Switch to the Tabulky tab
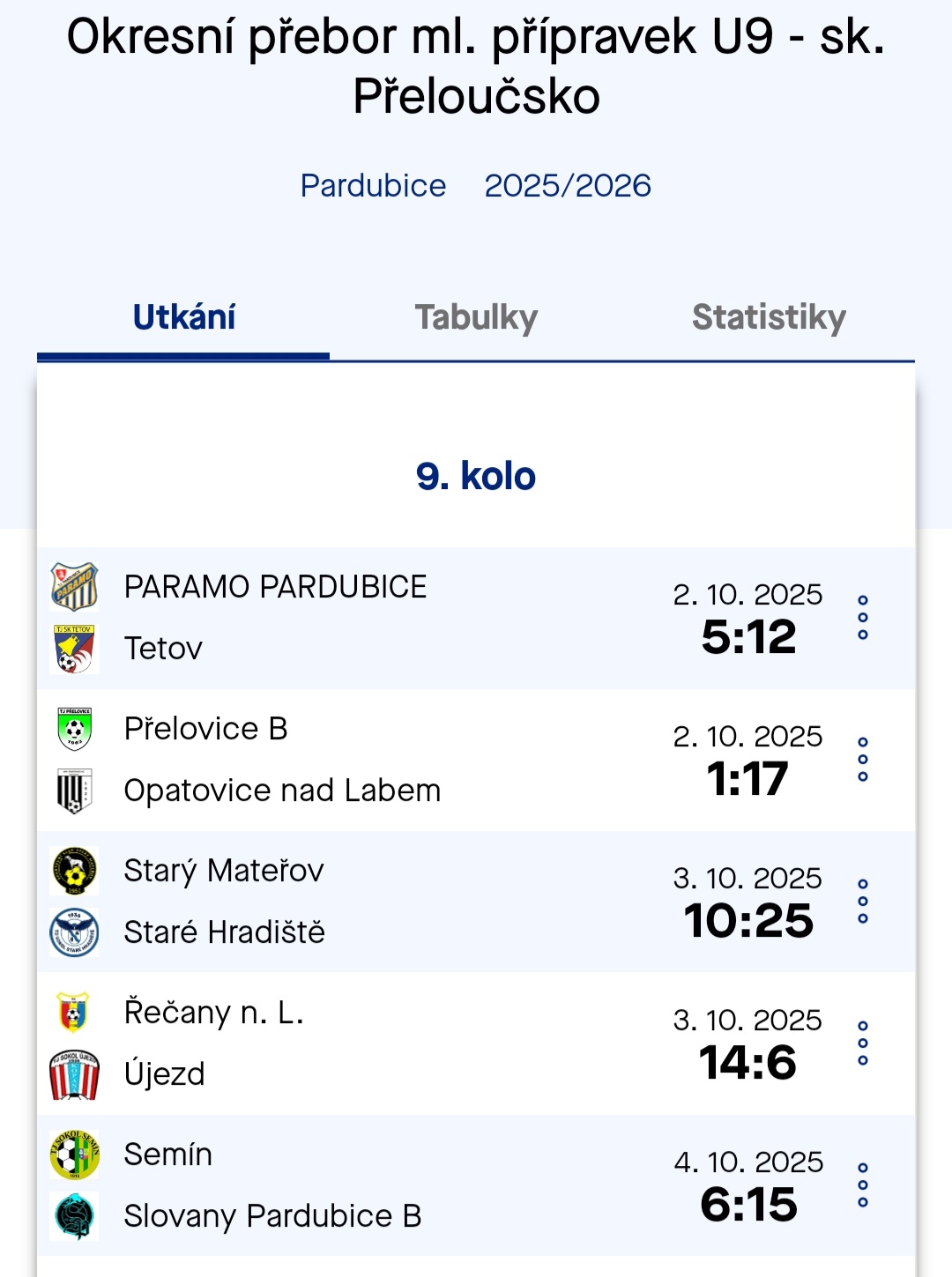952x1277 pixels. point(476,318)
